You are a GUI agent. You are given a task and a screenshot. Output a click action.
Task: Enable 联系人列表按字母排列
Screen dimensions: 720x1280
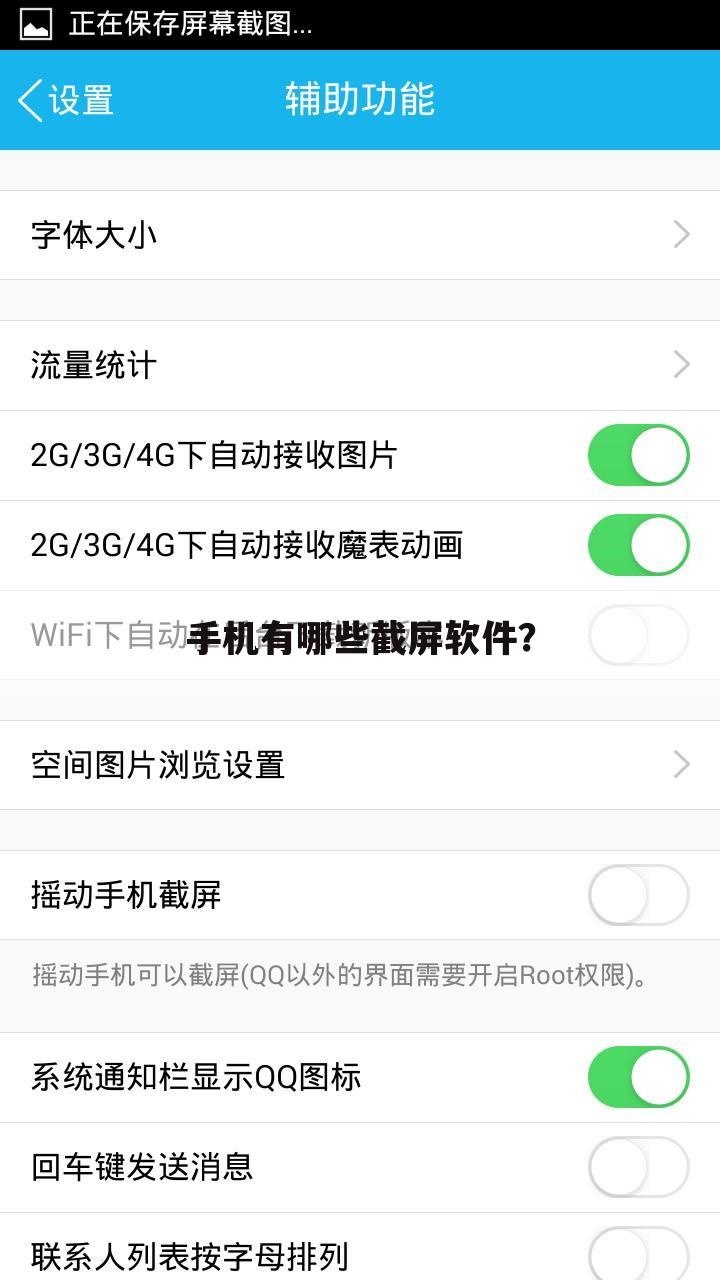[638, 1254]
